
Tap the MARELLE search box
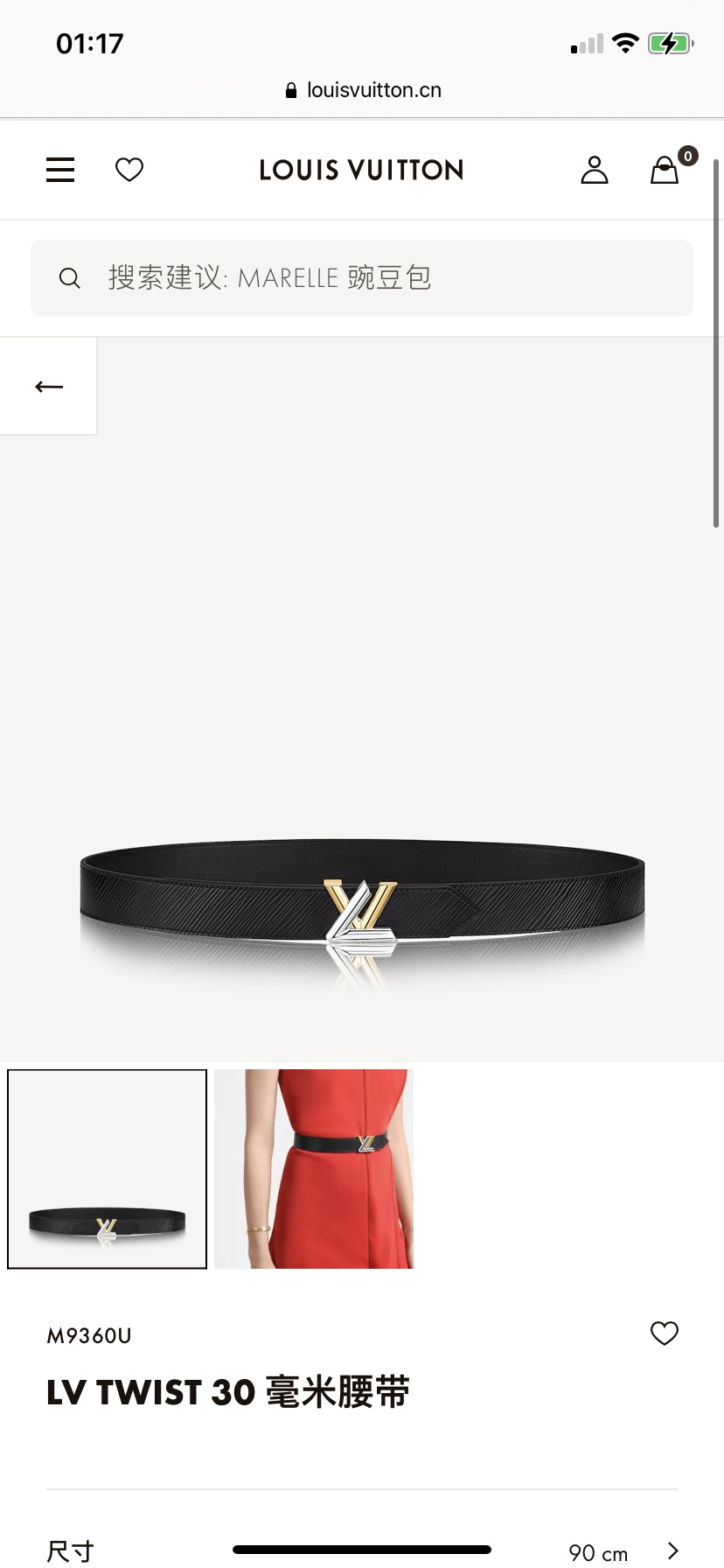362,278
